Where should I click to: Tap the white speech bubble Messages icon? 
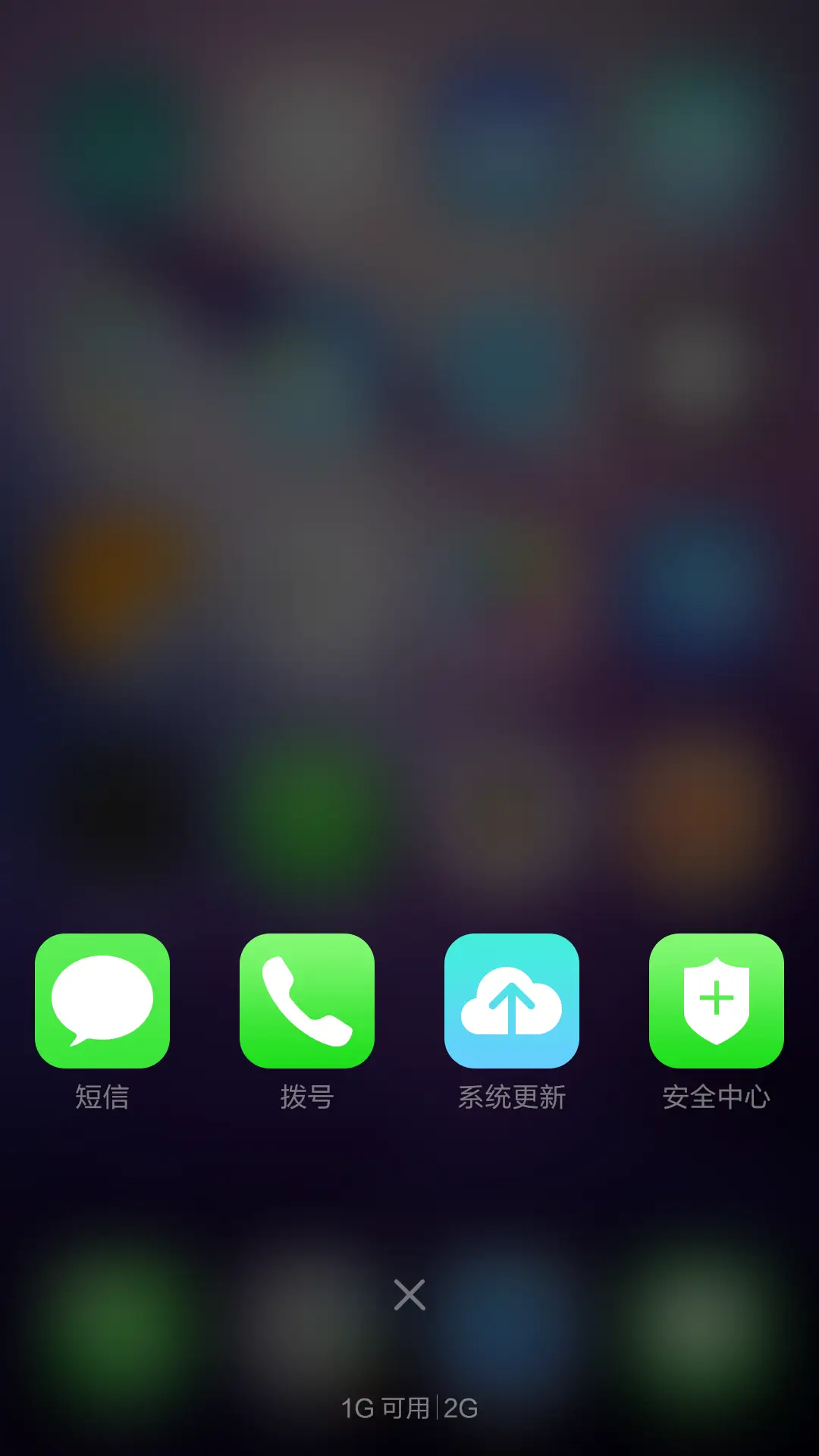(x=102, y=1001)
